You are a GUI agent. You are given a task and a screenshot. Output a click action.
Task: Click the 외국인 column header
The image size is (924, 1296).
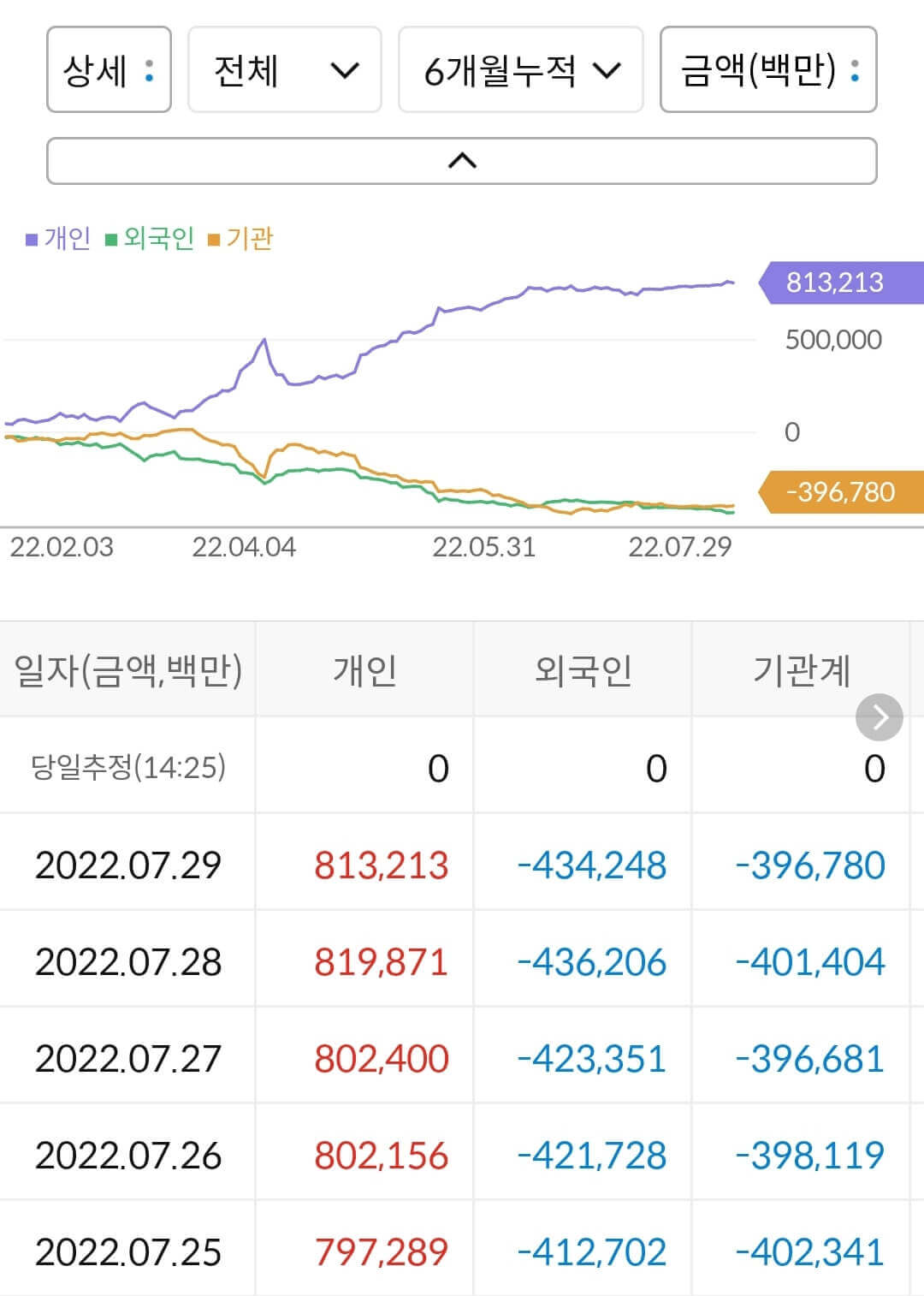pos(582,671)
